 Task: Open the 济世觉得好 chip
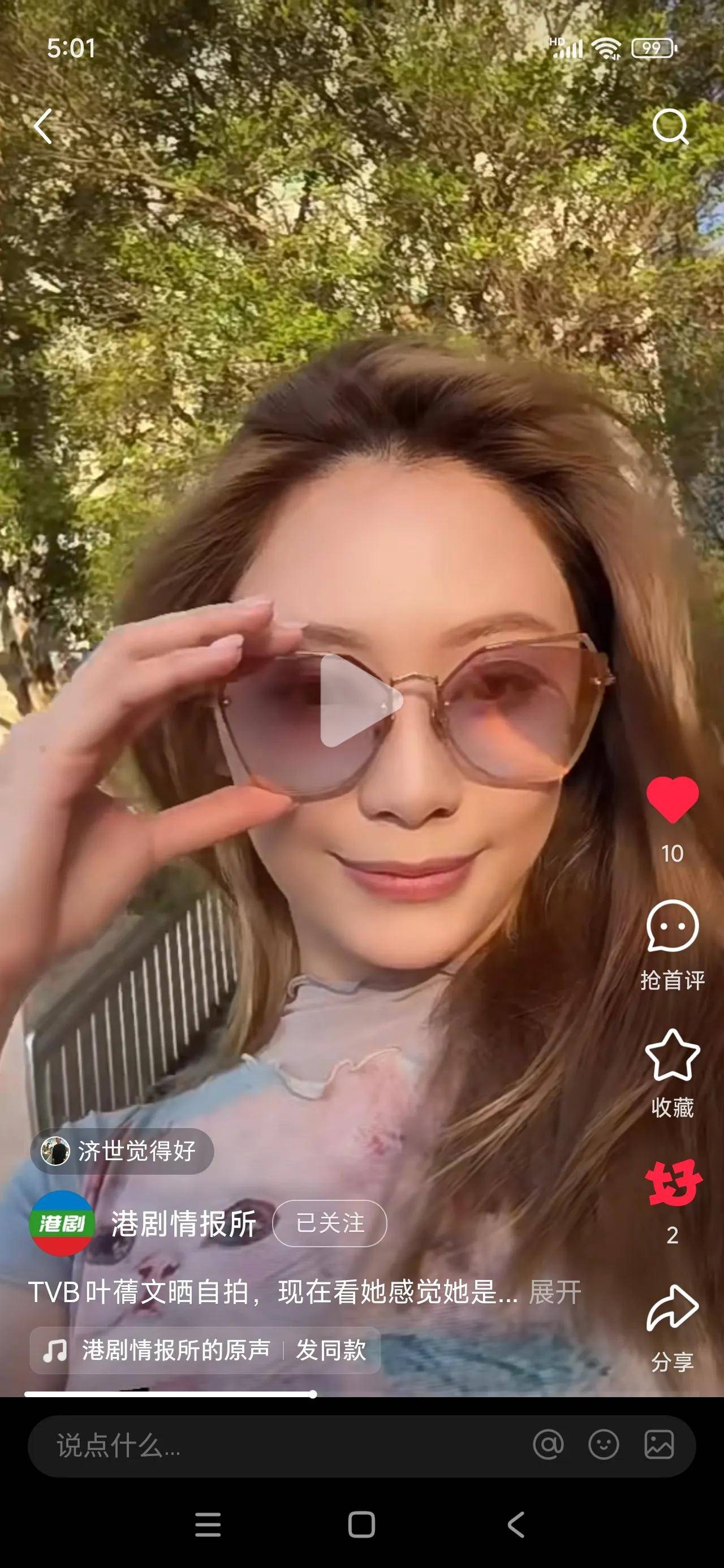pyautogui.click(x=122, y=1151)
